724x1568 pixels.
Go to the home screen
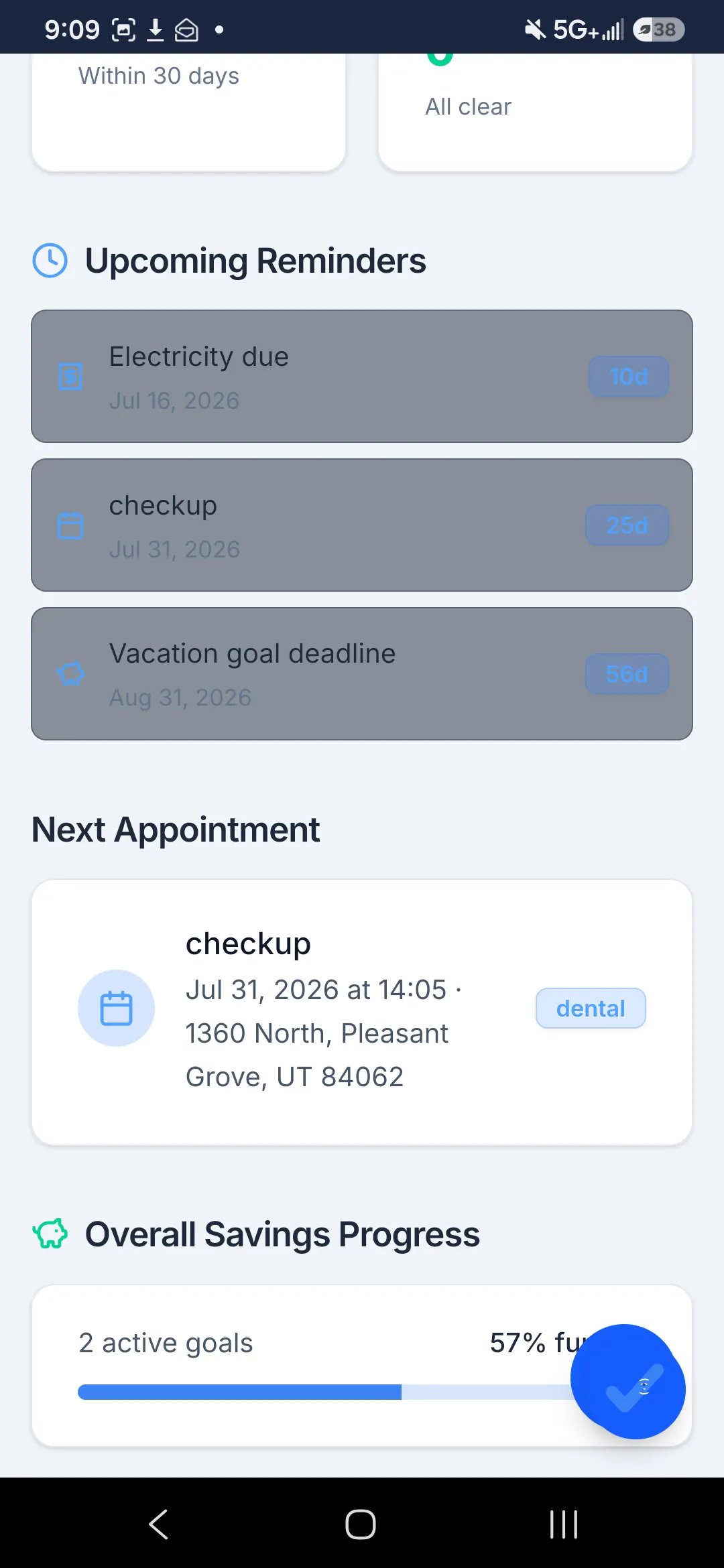[361, 1524]
